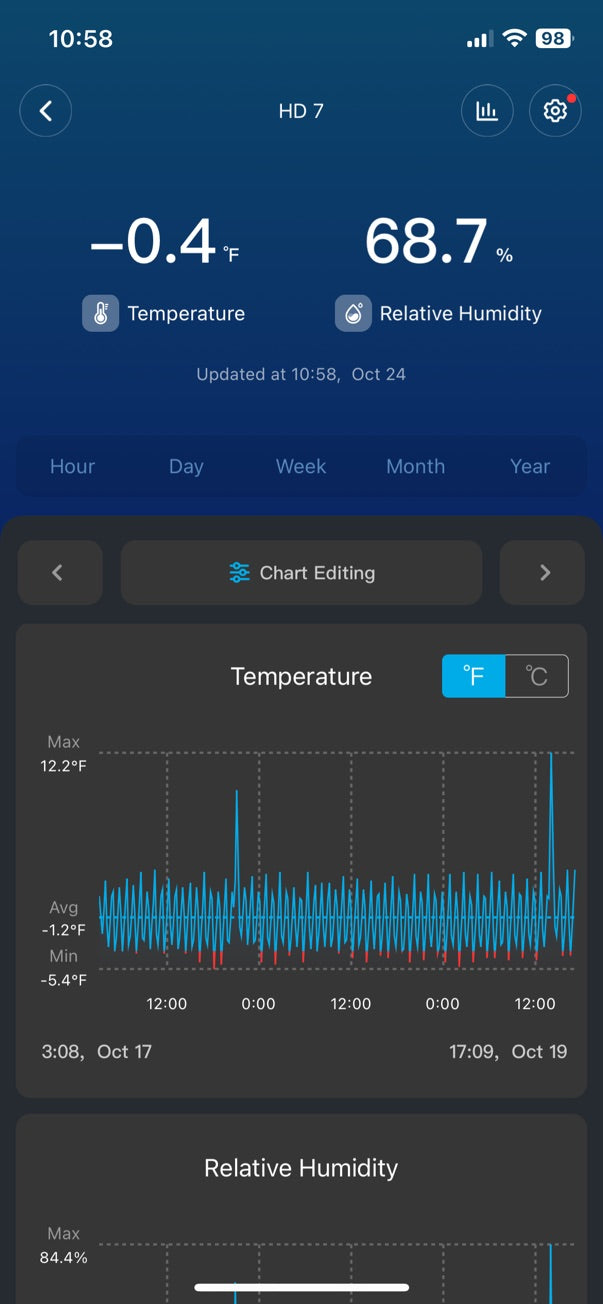The image size is (603, 1304).
Task: Switch to the Hour view
Action: tap(72, 466)
